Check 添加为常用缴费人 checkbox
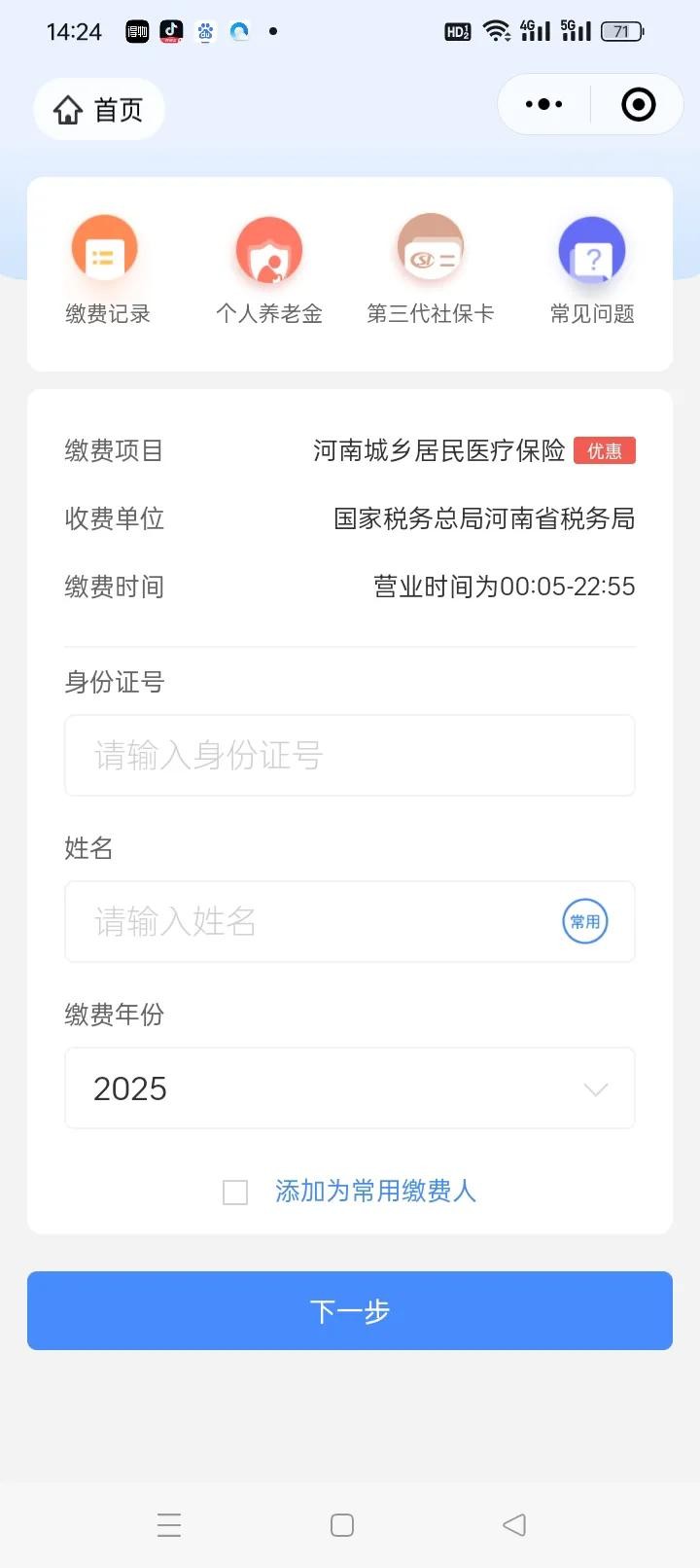Screen dimensions: 700x1568 click(x=235, y=1192)
